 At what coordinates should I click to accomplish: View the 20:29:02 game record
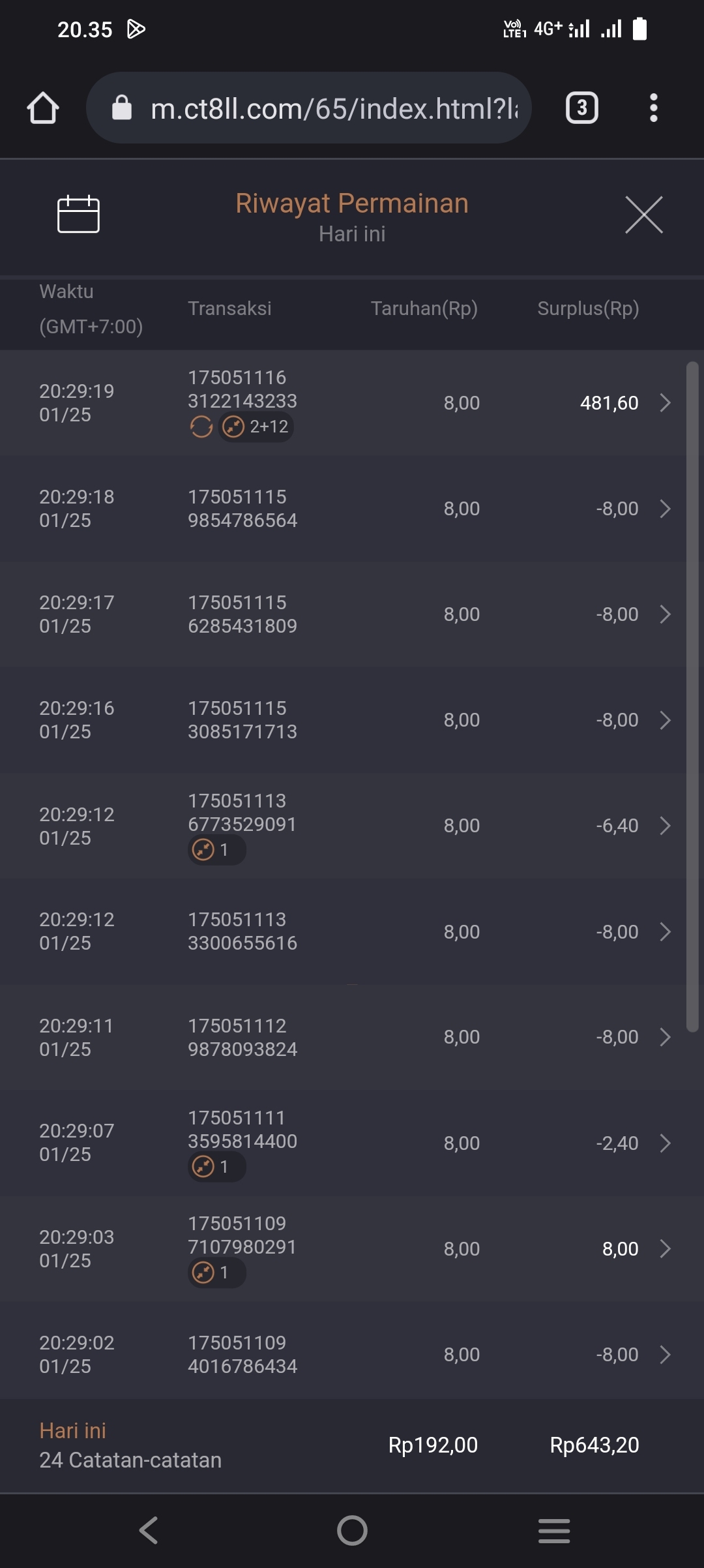click(352, 1354)
